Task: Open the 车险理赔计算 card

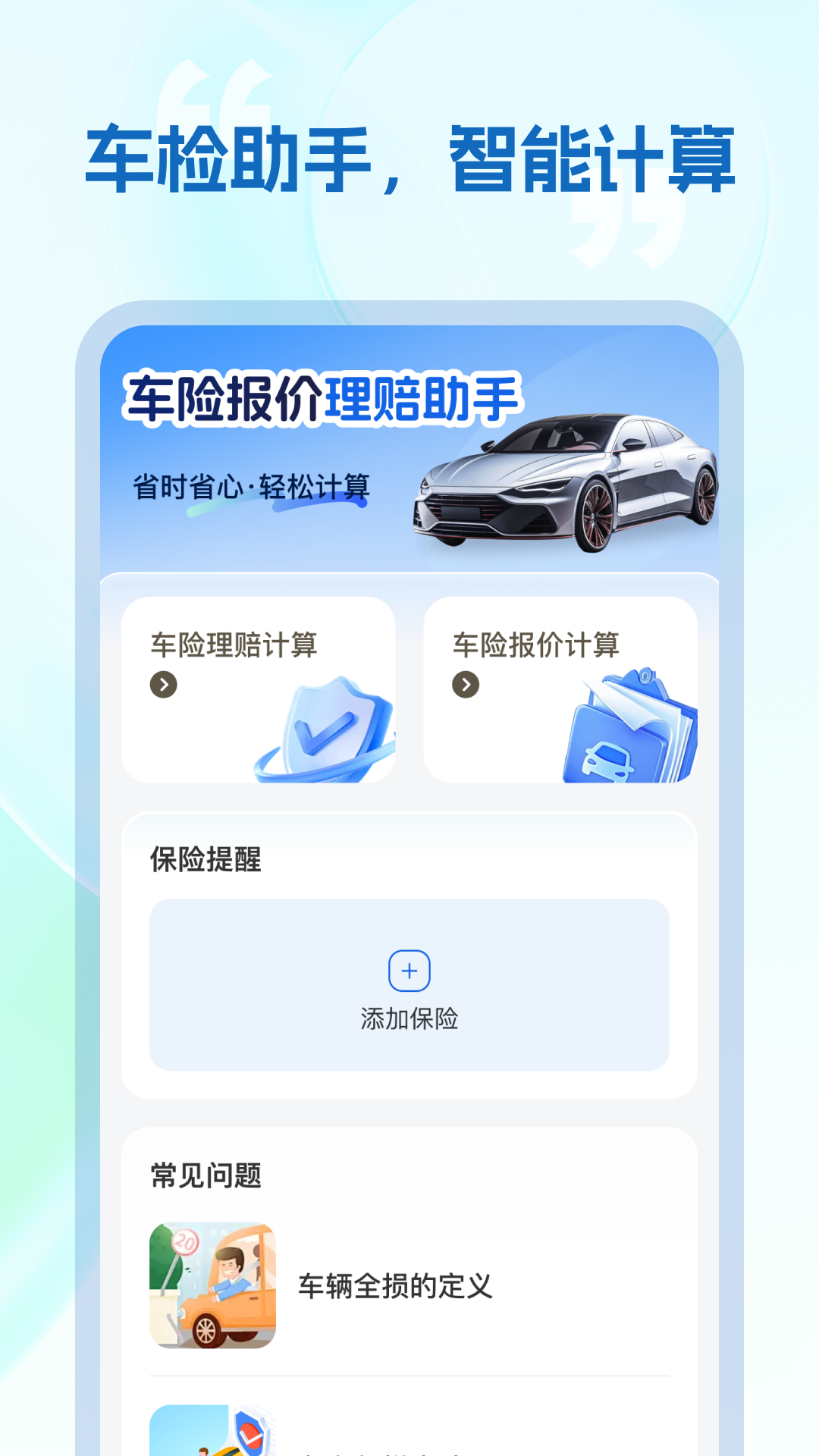Action: 262,686
